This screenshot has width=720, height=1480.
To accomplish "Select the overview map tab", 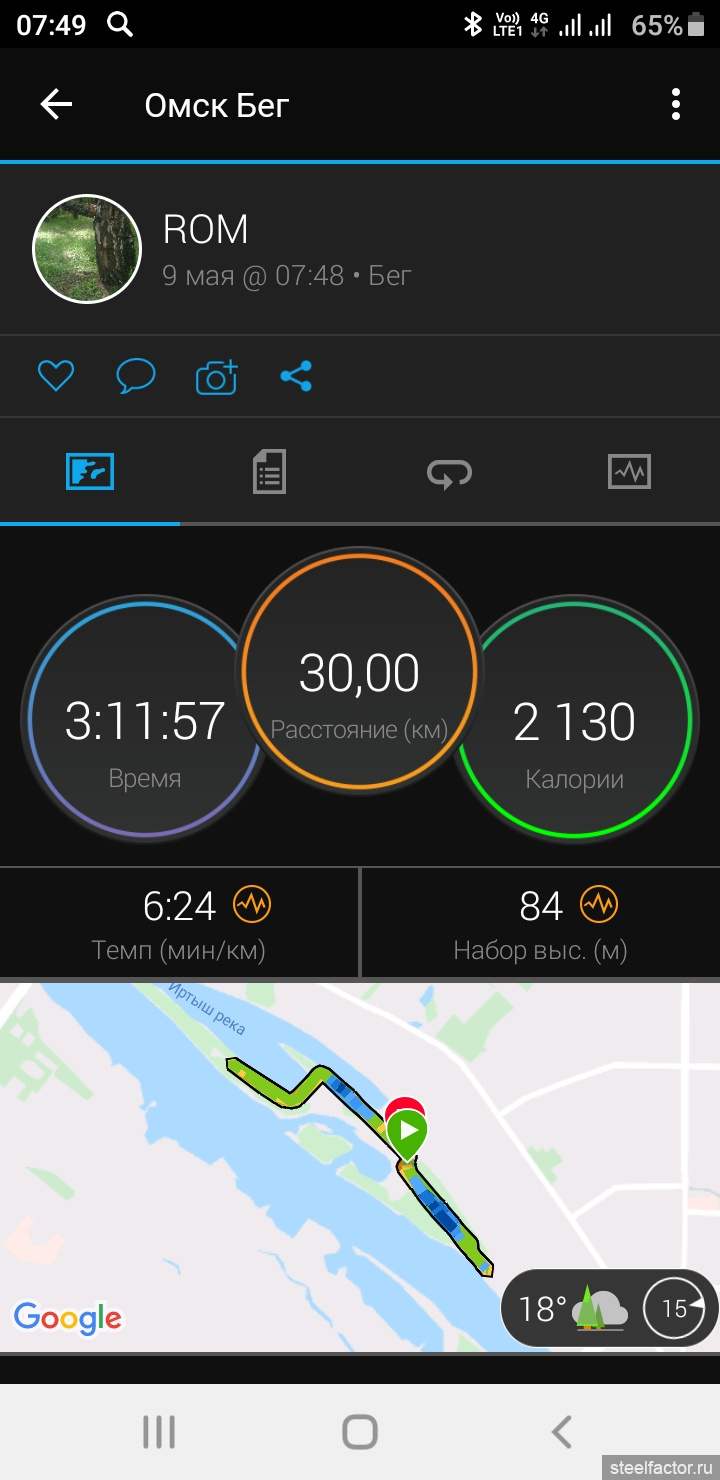I will 90,471.
